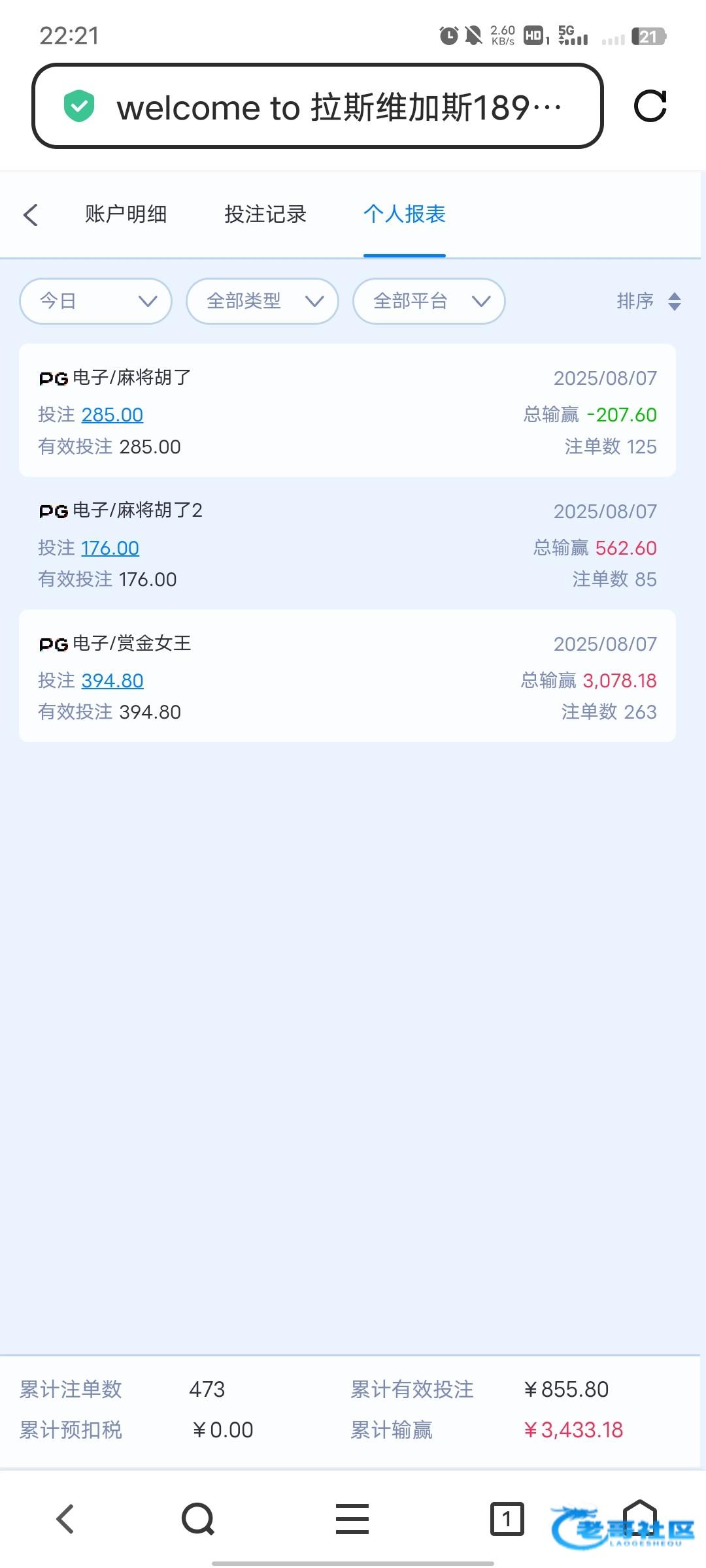
Task: Go back using the arrow beside 账户明细
Action: tap(31, 215)
